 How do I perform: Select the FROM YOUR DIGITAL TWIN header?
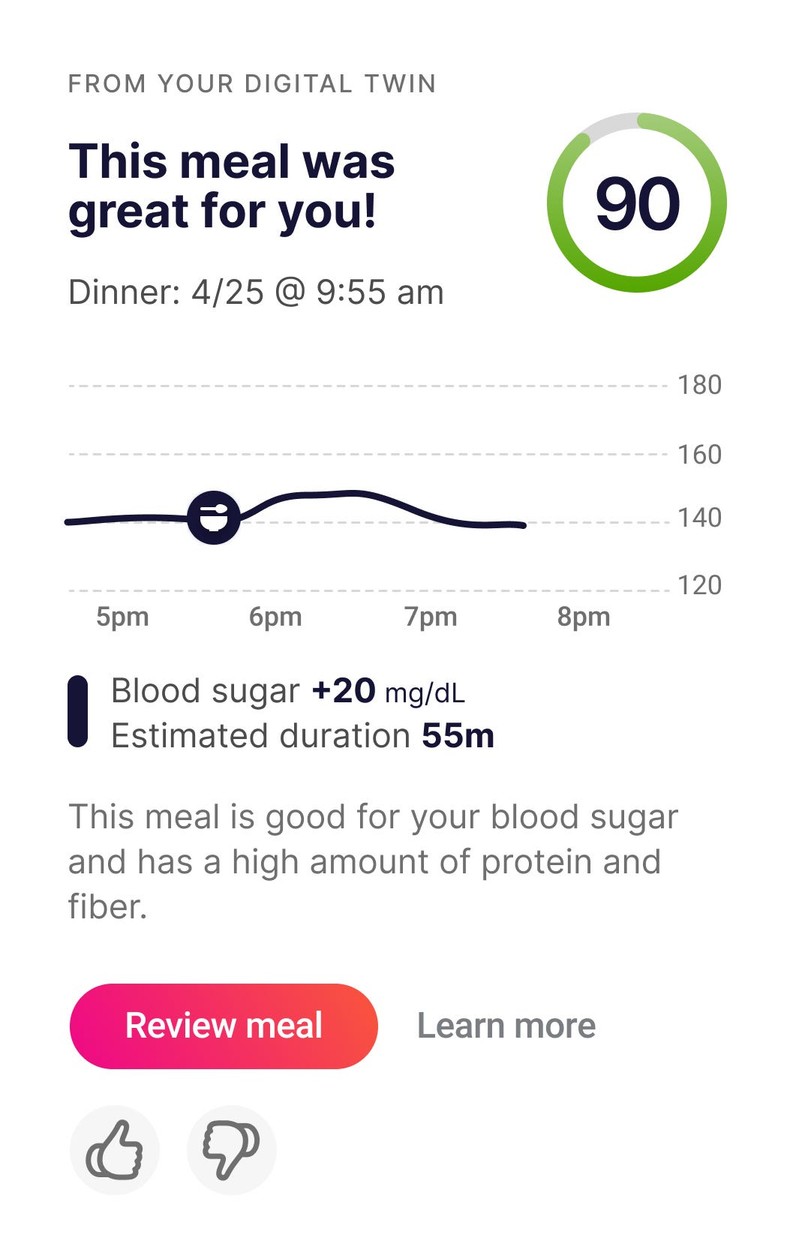(x=251, y=84)
